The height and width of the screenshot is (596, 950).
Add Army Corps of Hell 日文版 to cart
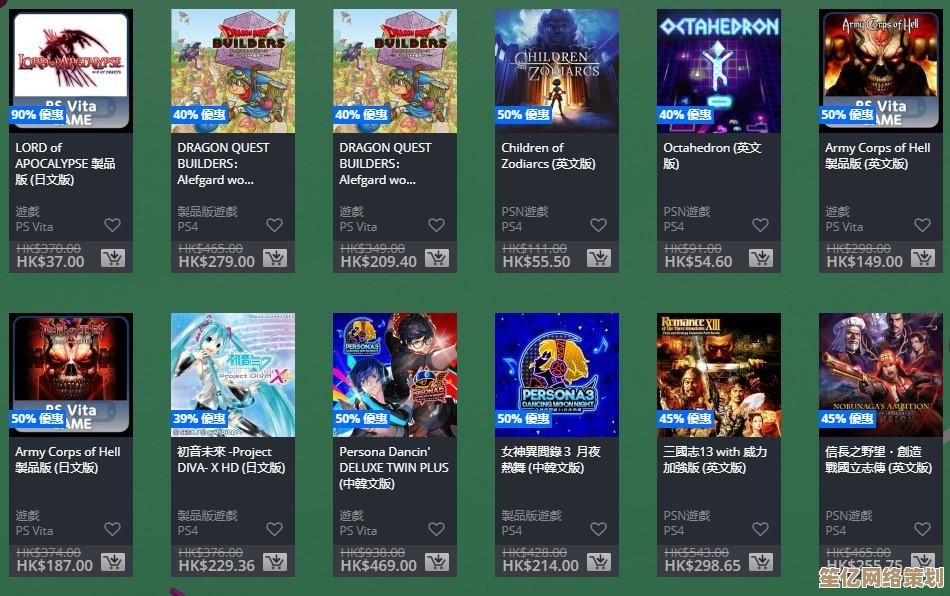113,563
